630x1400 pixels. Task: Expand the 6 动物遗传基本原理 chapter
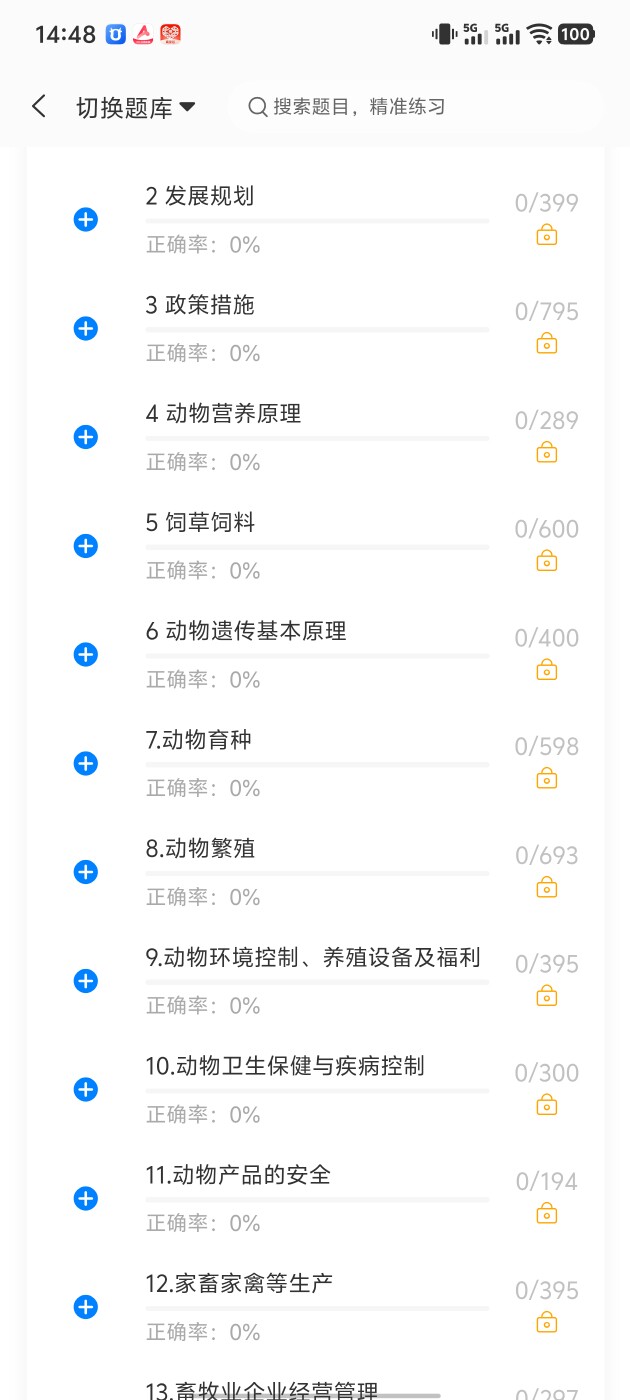86,655
